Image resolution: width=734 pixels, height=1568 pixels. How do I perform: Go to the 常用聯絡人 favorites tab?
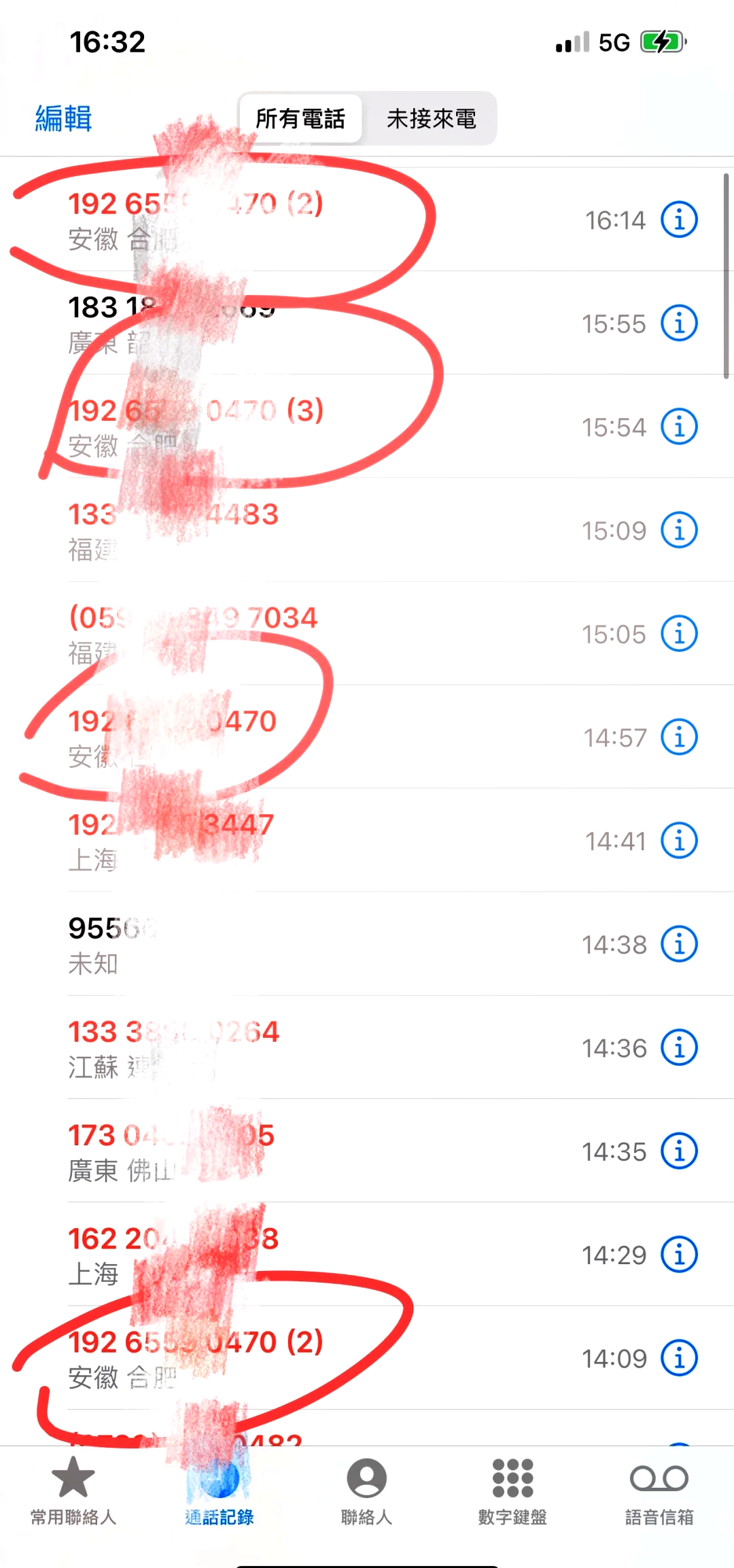(x=73, y=1491)
